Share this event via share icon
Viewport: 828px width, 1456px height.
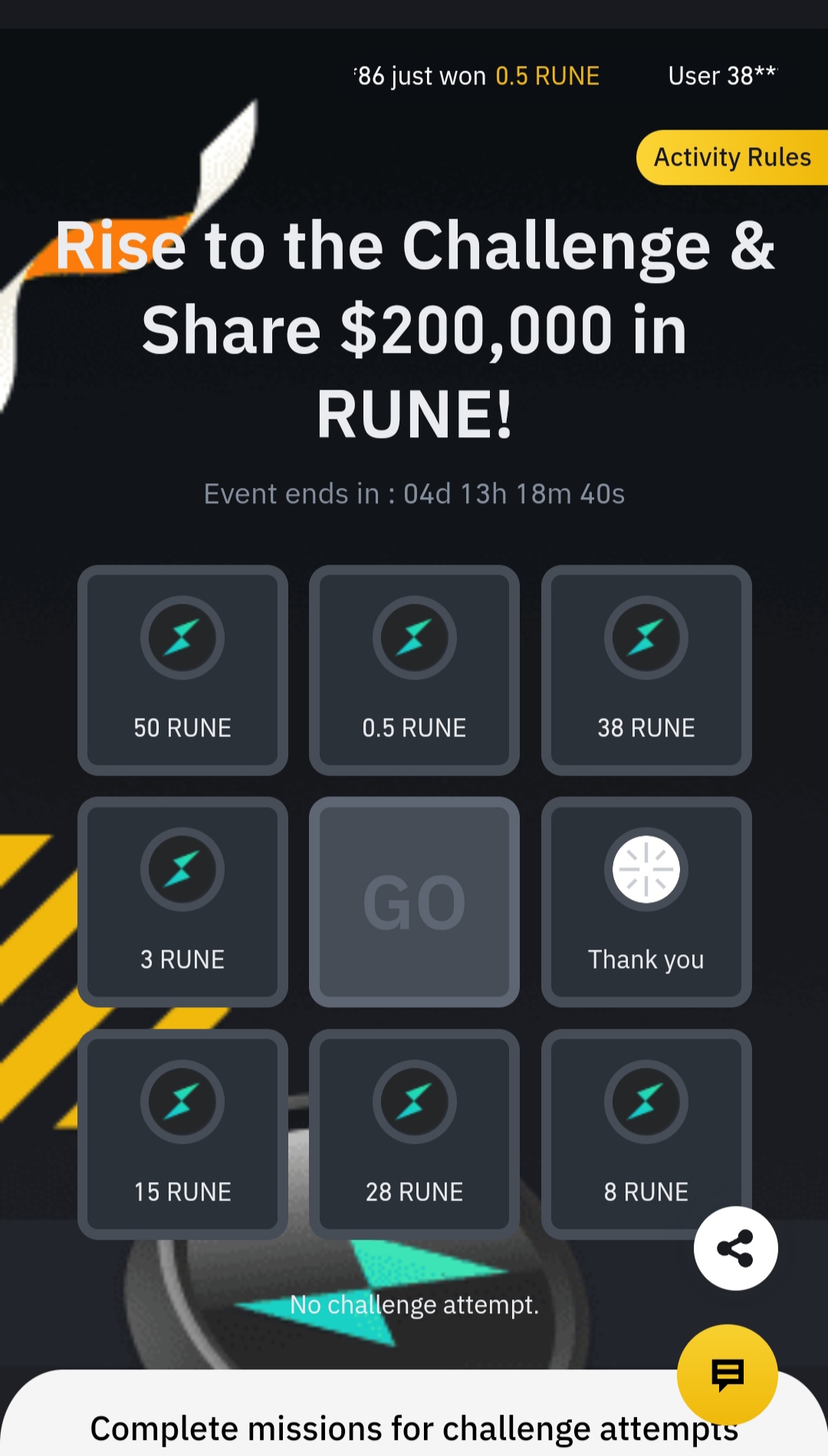tap(735, 1248)
